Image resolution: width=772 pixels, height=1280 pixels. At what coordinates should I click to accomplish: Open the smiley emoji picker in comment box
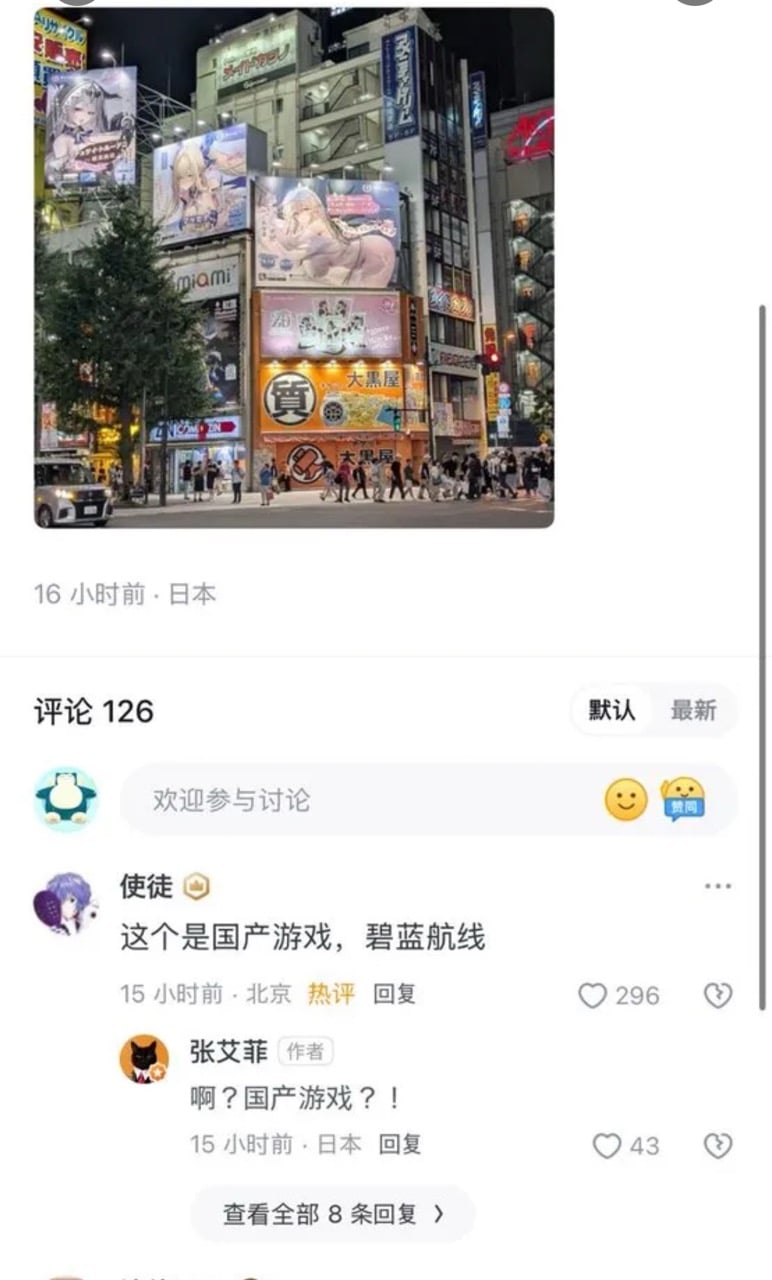[627, 800]
